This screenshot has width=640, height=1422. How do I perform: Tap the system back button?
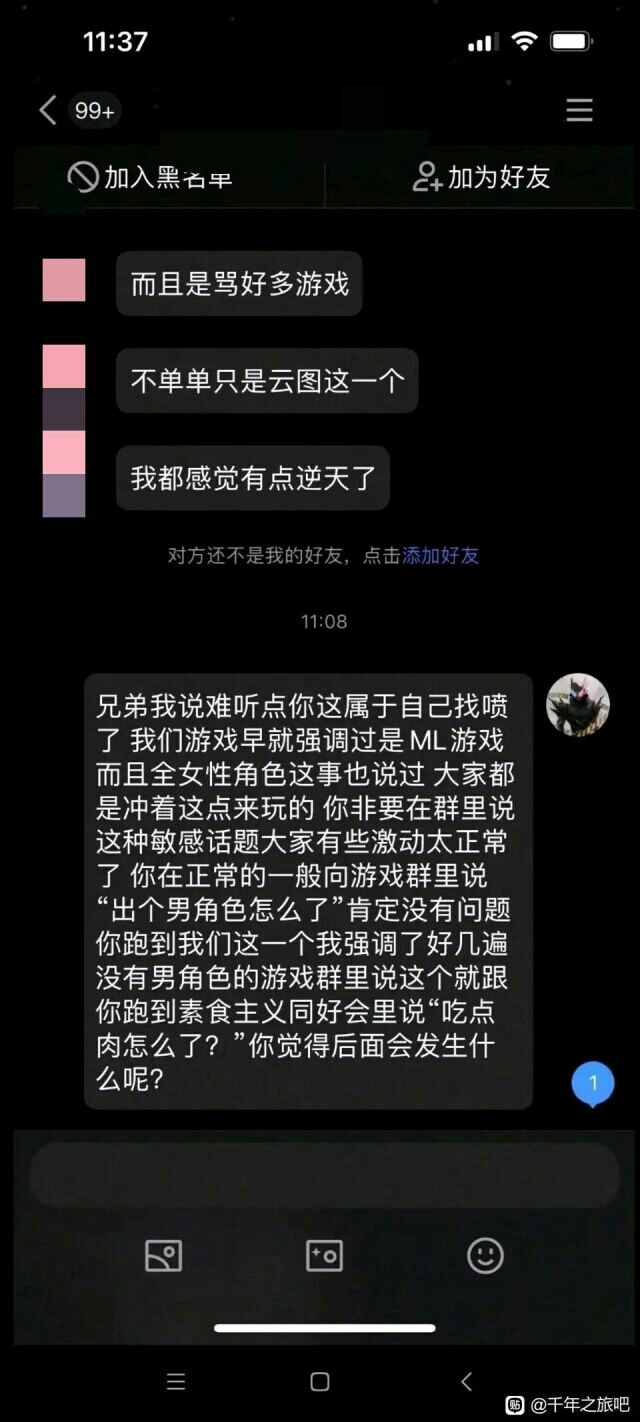466,1381
